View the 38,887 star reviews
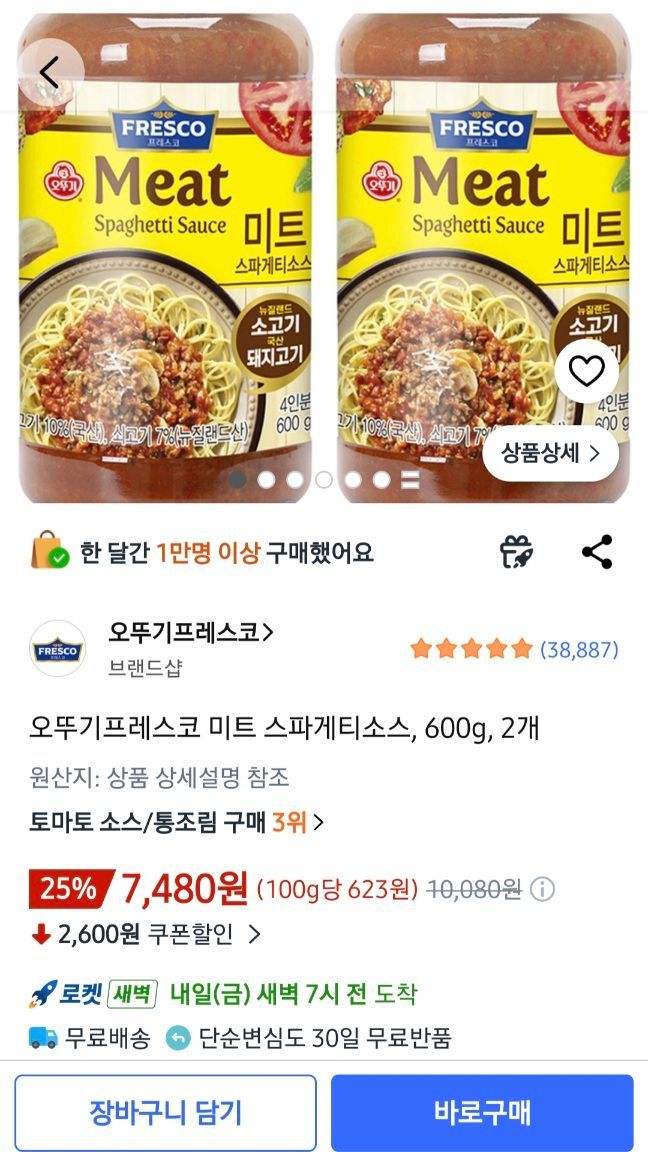Screen dimensions: 648x1152 tap(514, 650)
